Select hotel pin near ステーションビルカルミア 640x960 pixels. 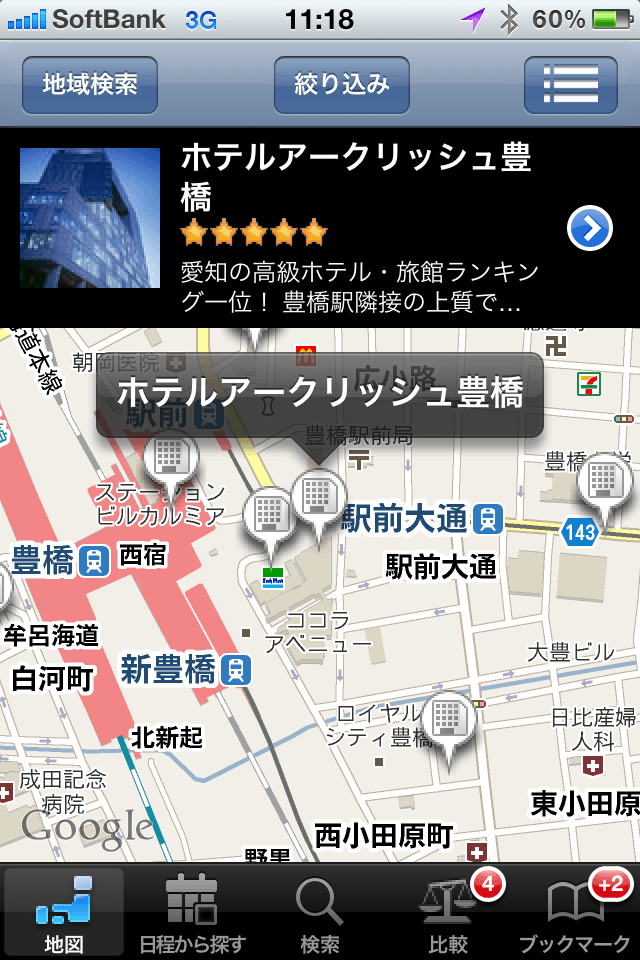(169, 459)
